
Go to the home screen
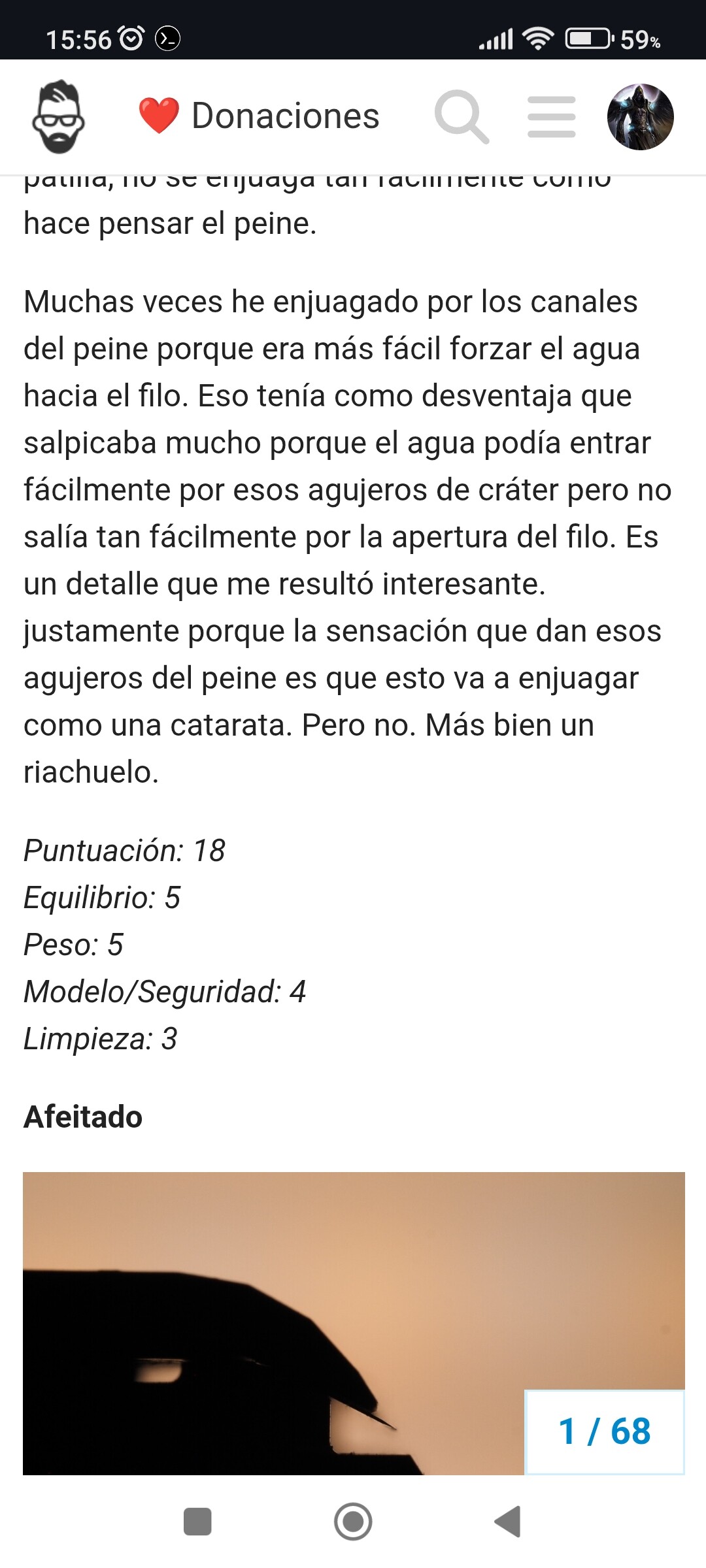pos(353,1522)
